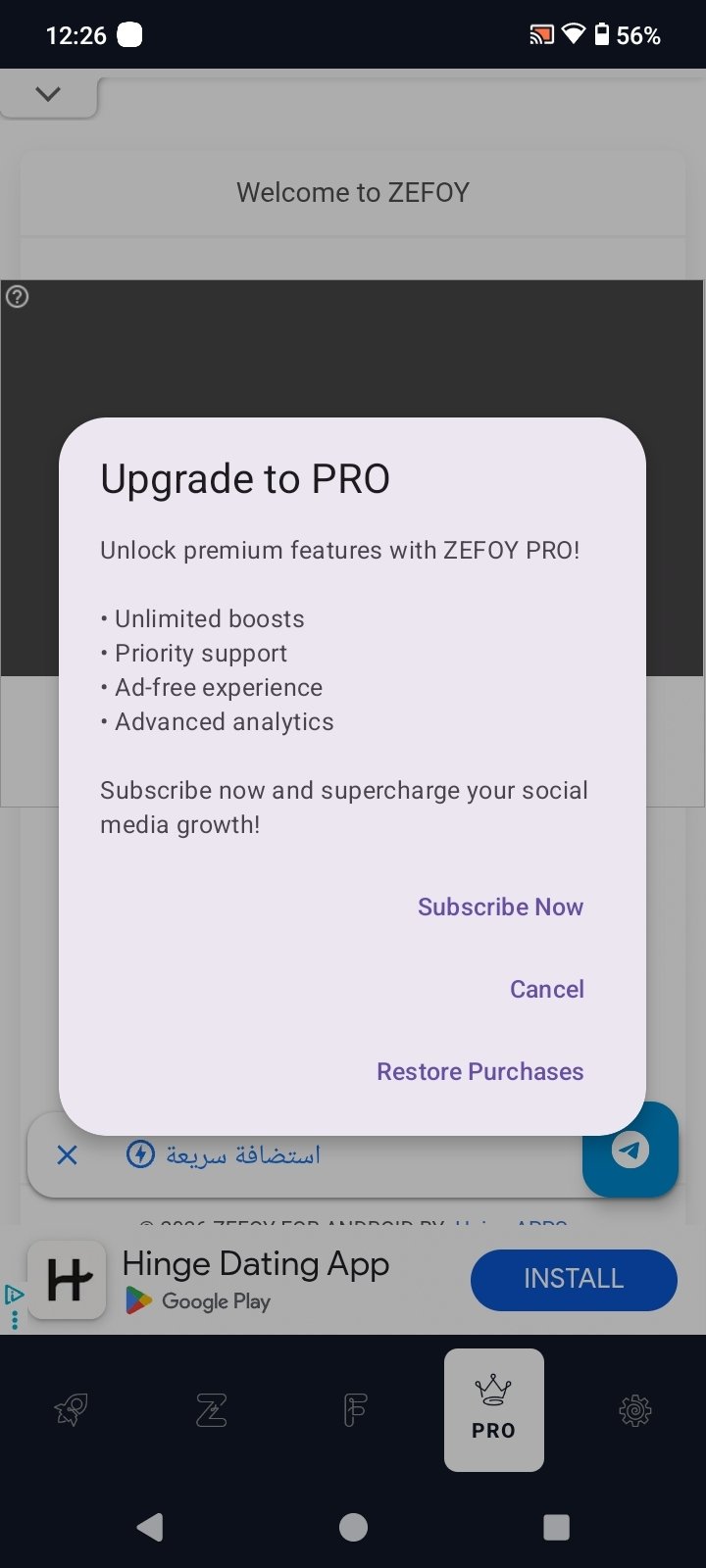Switch to the rocket boost tab

click(71, 1410)
